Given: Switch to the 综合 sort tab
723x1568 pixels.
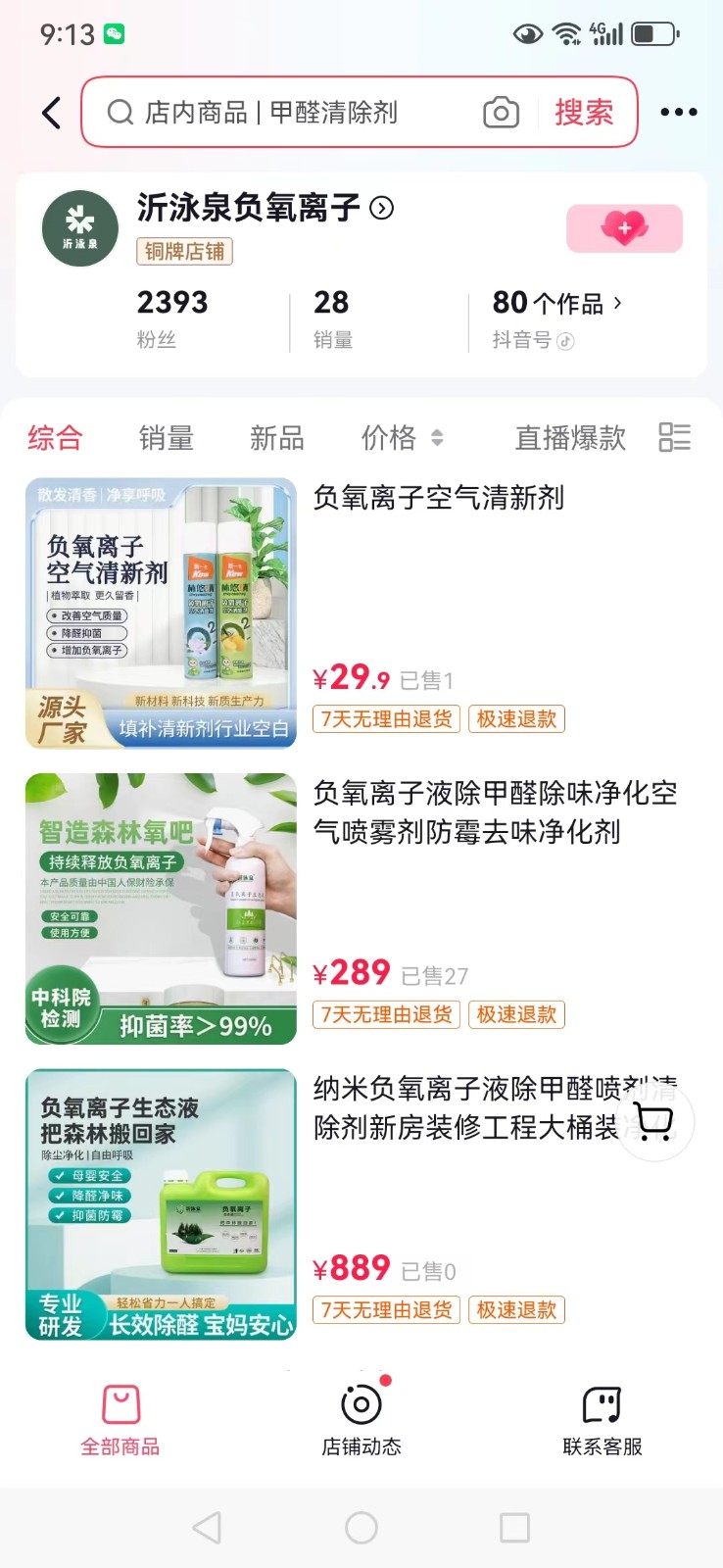Looking at the screenshot, I should coord(55,437).
